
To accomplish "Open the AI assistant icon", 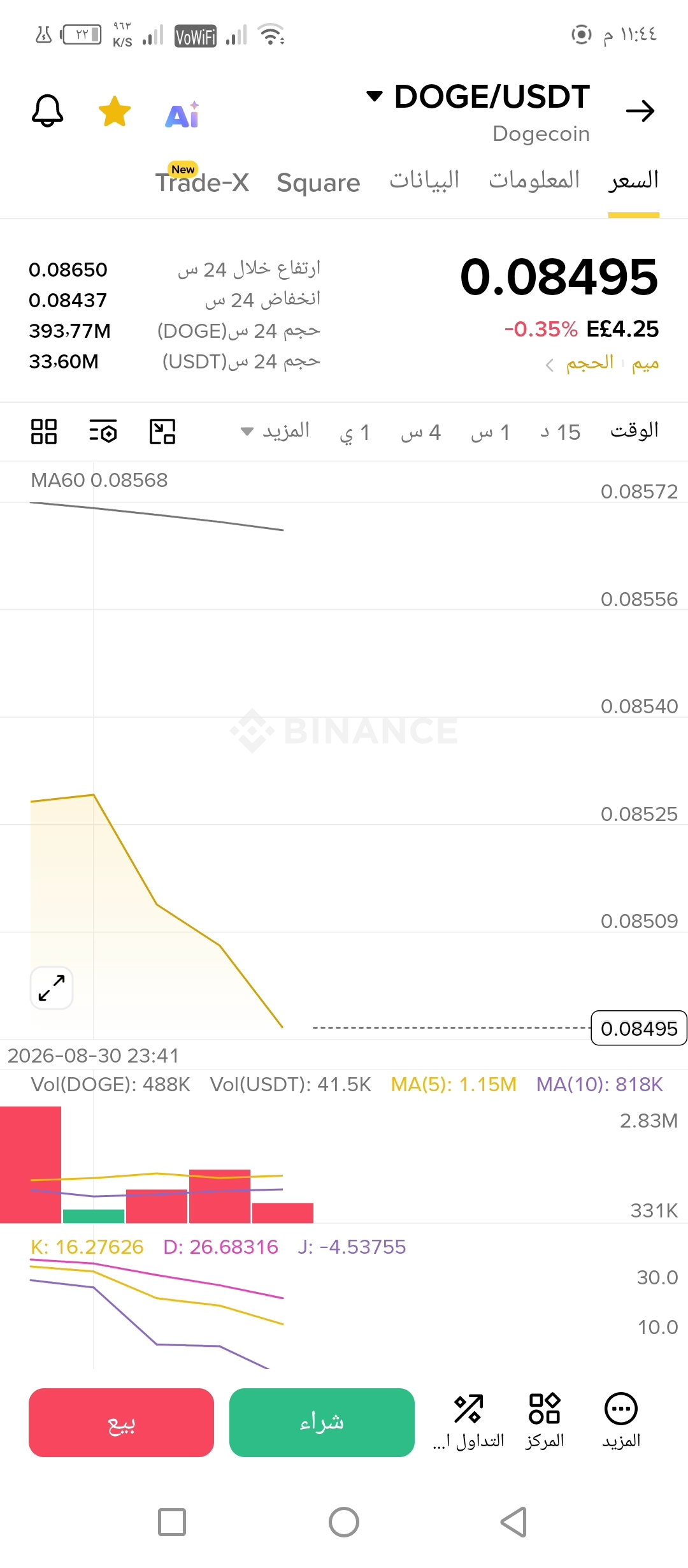I will click(183, 115).
